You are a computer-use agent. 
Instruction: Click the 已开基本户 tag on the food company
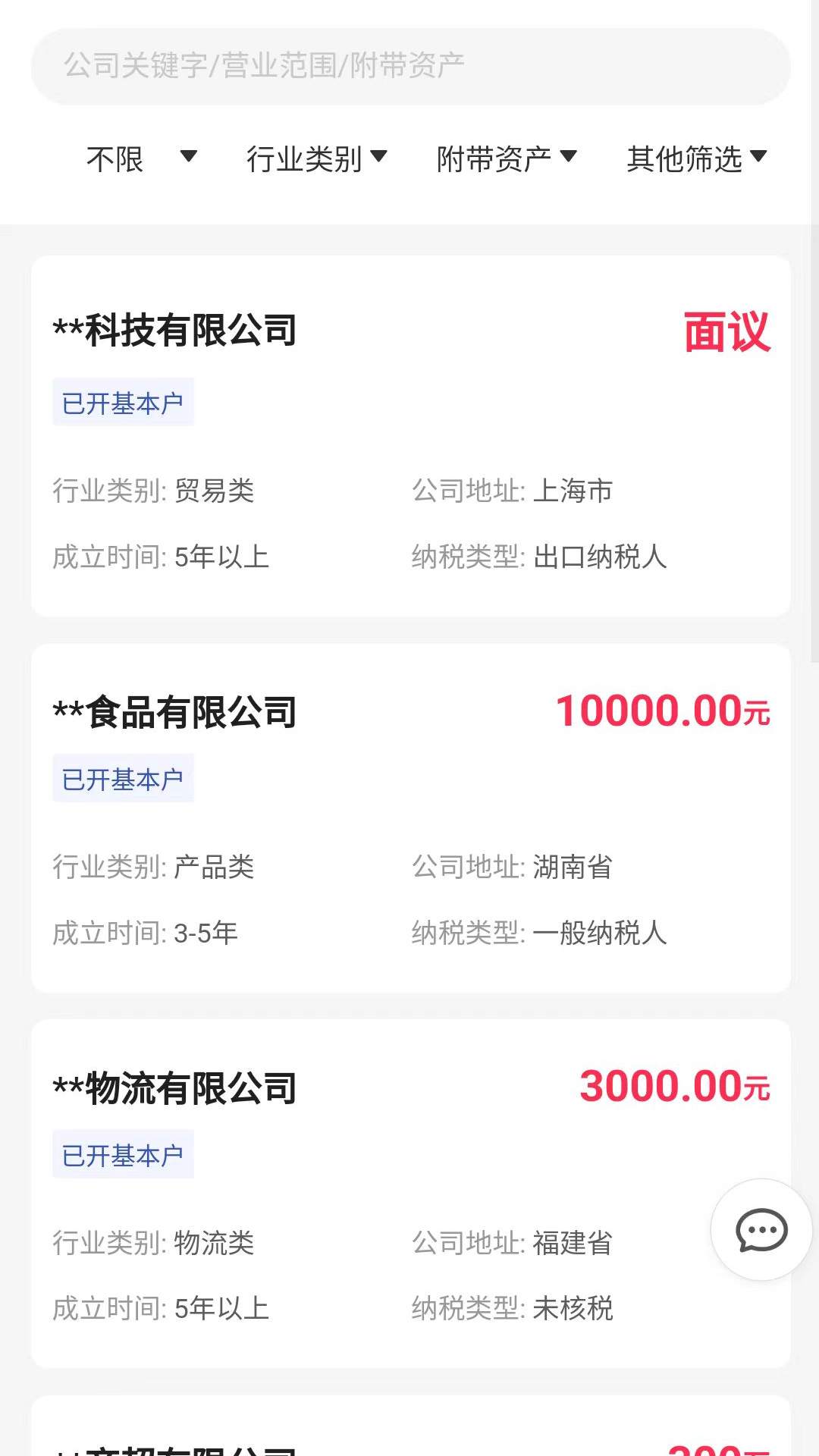123,777
